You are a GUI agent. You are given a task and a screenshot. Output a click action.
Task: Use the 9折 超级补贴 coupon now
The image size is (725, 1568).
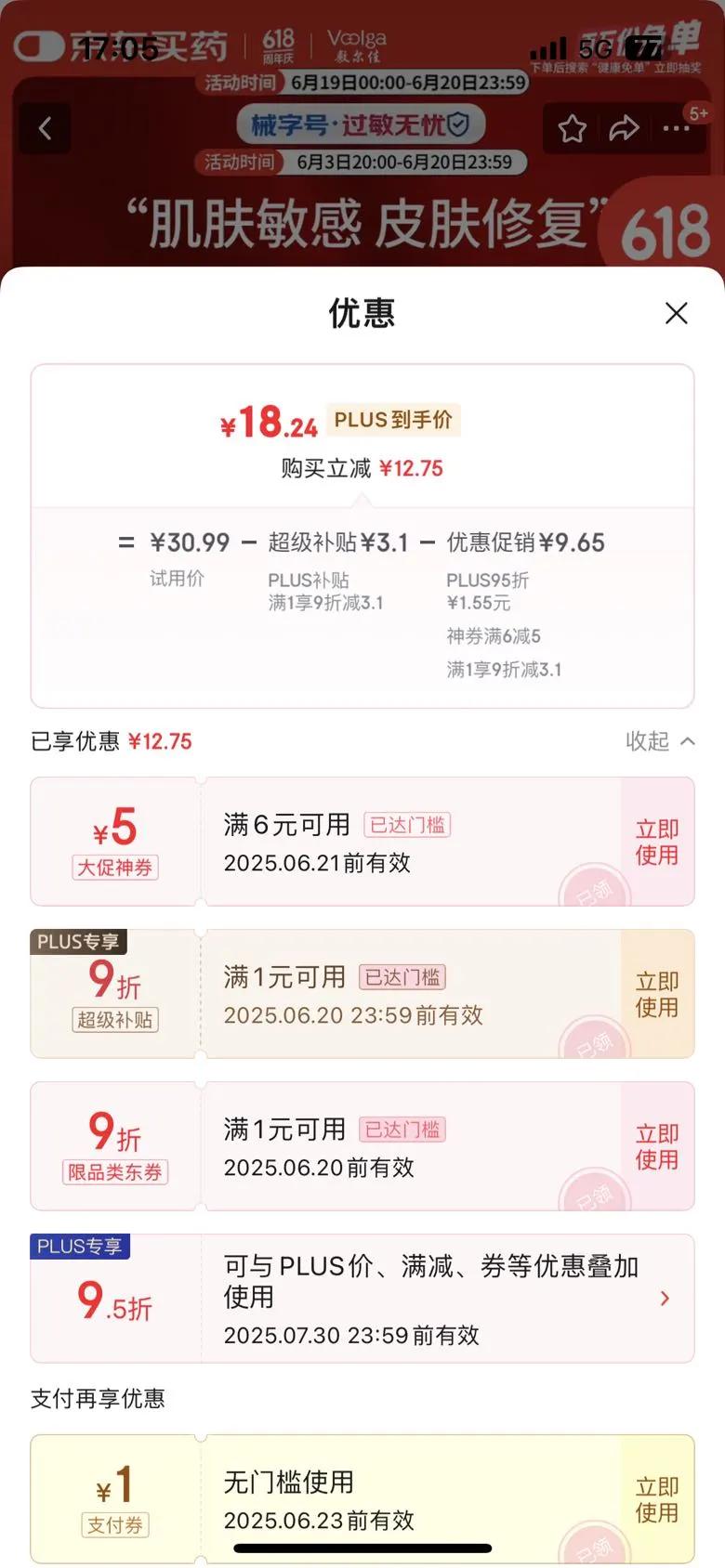(x=657, y=994)
